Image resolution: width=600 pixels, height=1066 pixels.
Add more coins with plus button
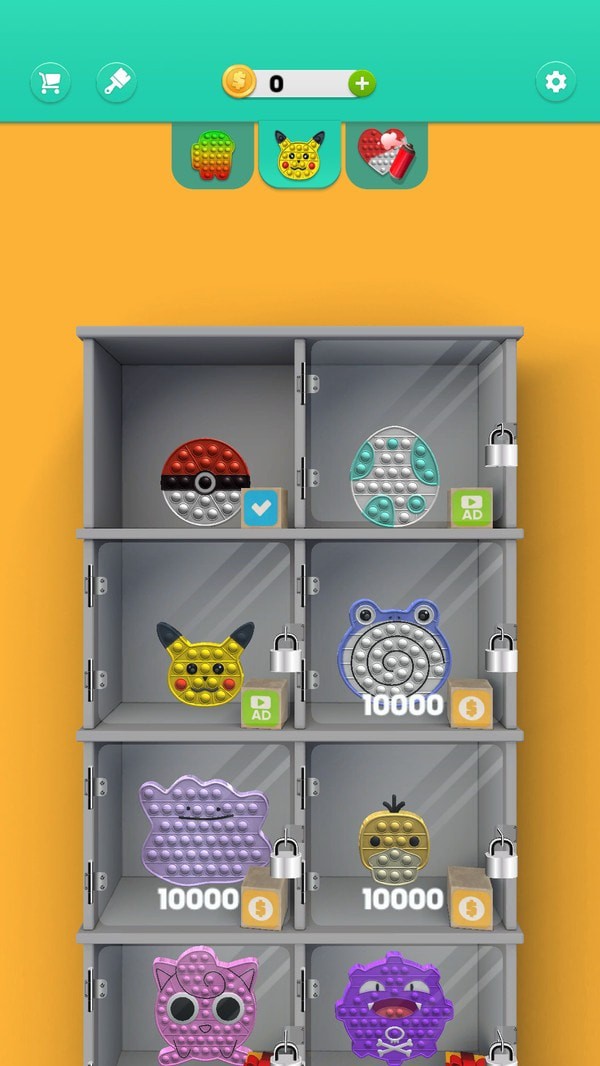point(362,83)
